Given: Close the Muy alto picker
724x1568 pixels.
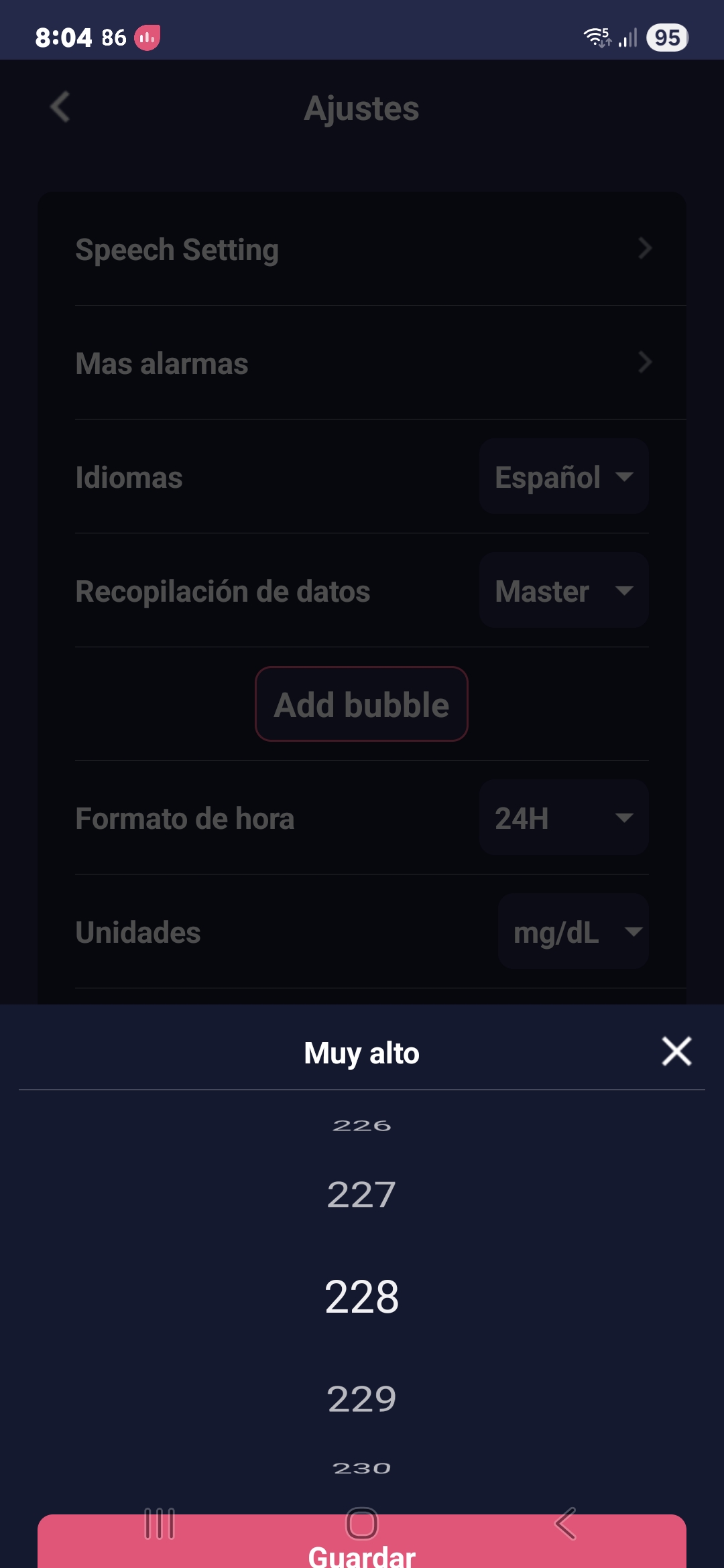Looking at the screenshot, I should [676, 1051].
